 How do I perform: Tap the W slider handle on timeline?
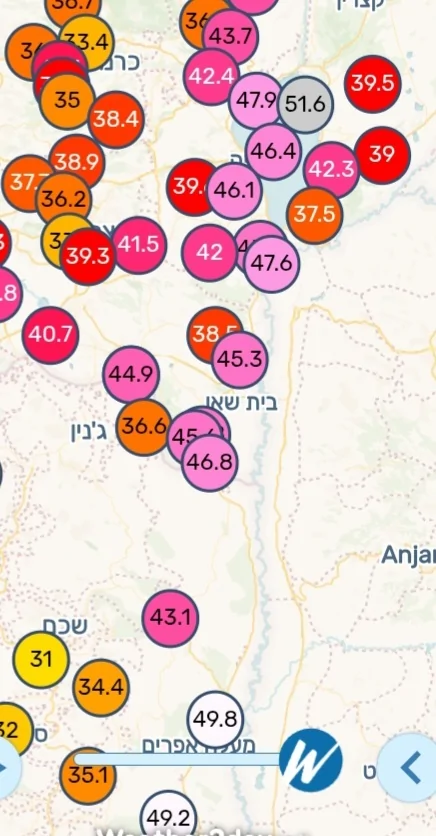[311, 760]
